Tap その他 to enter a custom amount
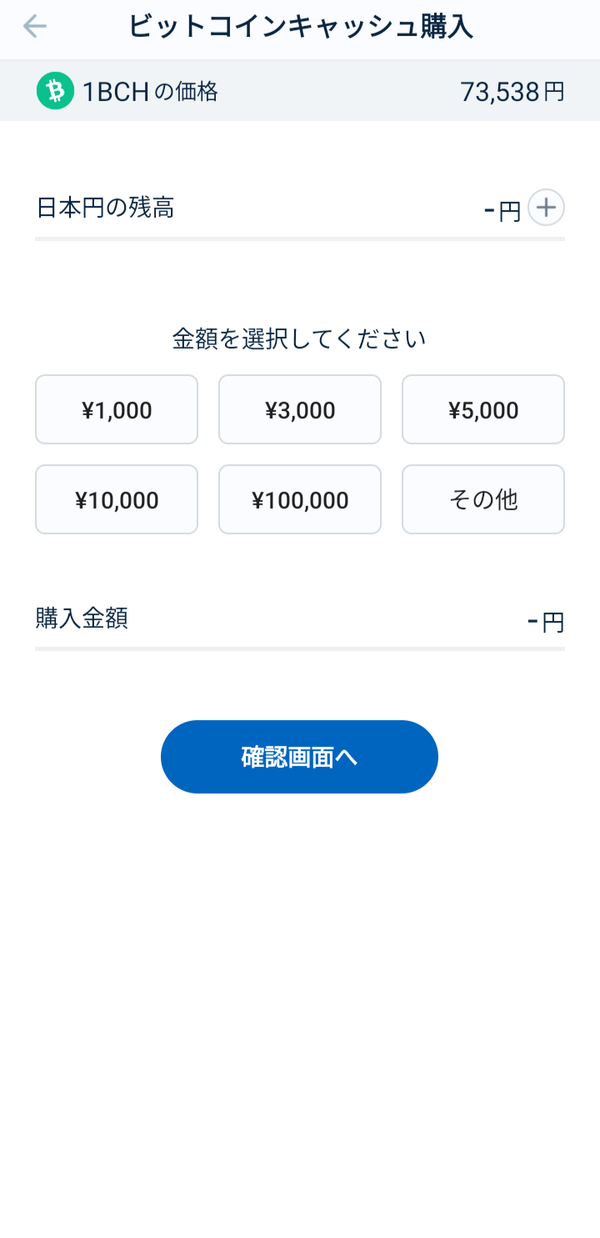600x1238 pixels. pos(483,499)
